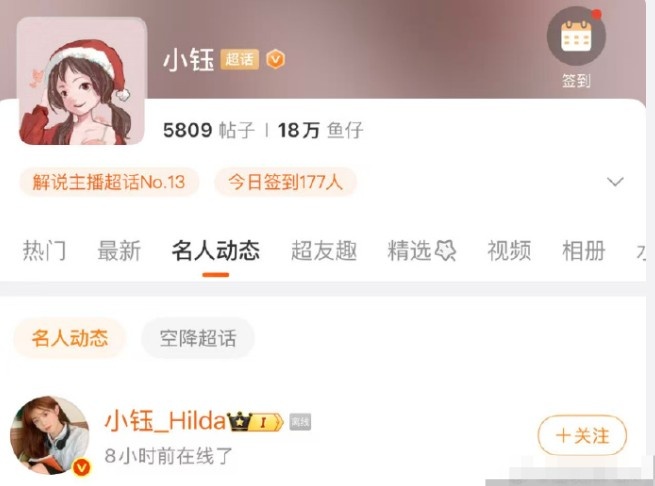This screenshot has height=486, width=655.
Task: Tap the 签到 check-in calendar icon
Action: pos(576,37)
